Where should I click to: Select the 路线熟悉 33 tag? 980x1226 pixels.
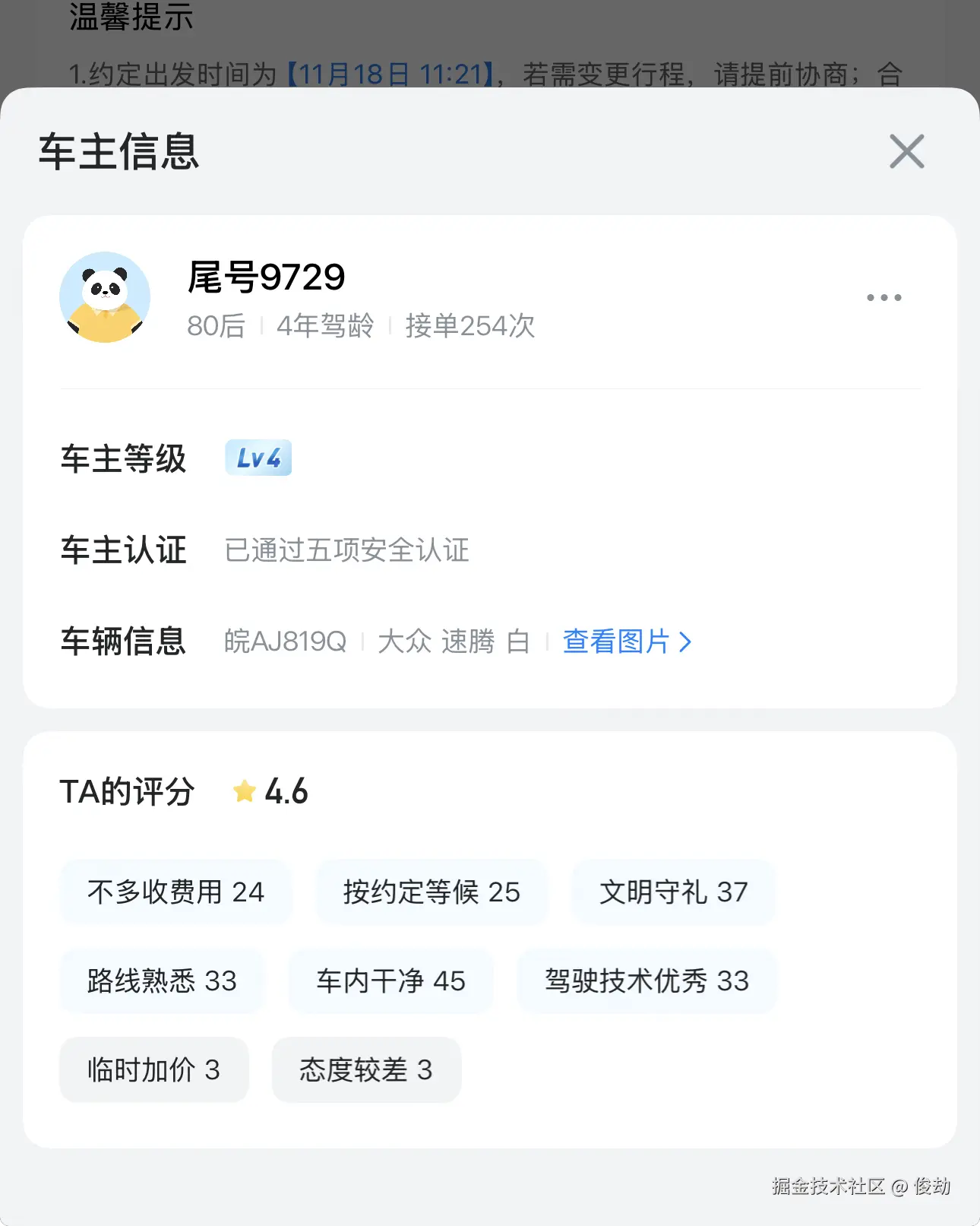[161, 981]
